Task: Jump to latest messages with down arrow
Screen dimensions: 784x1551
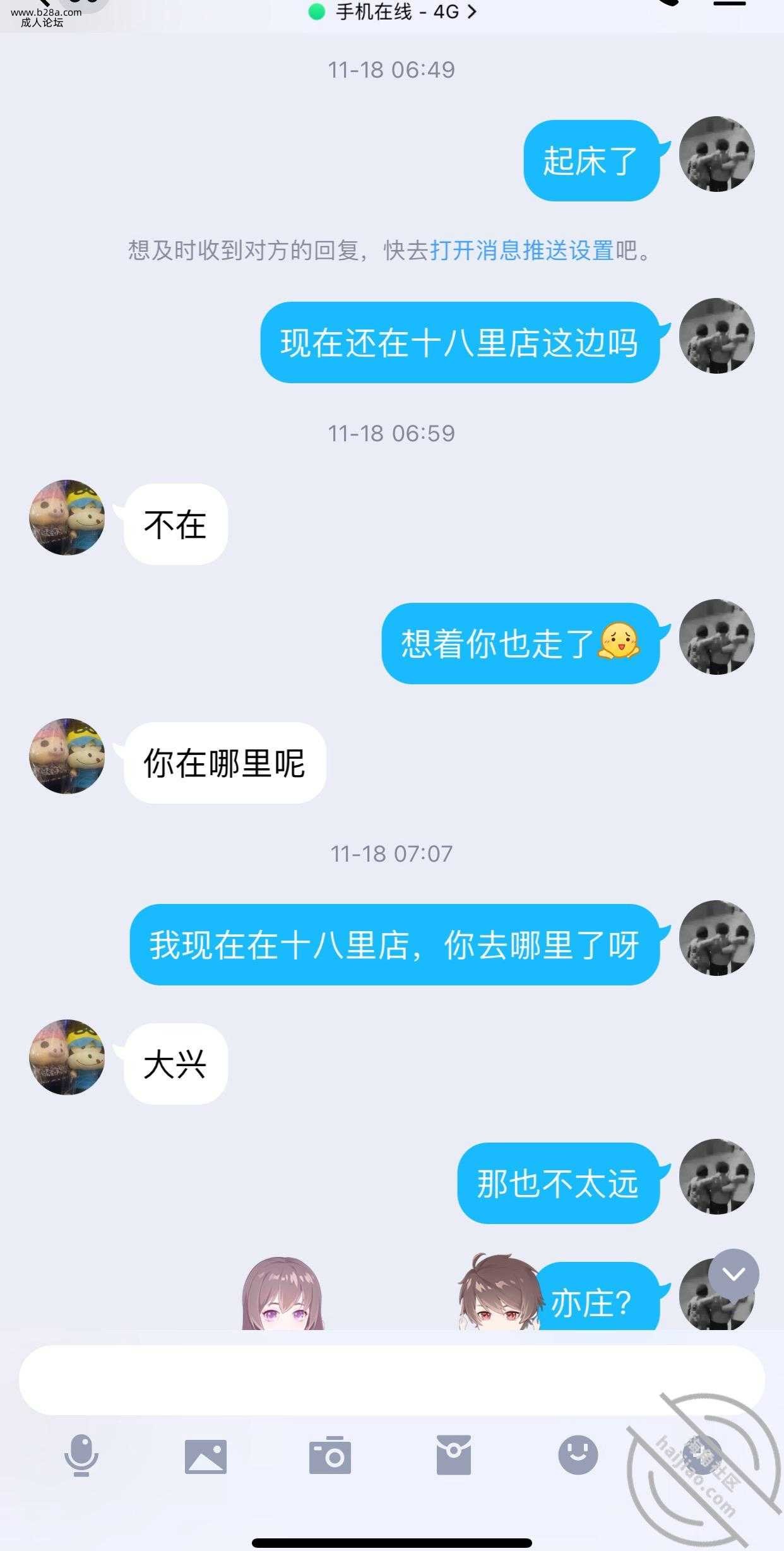Action: coord(733,1275)
